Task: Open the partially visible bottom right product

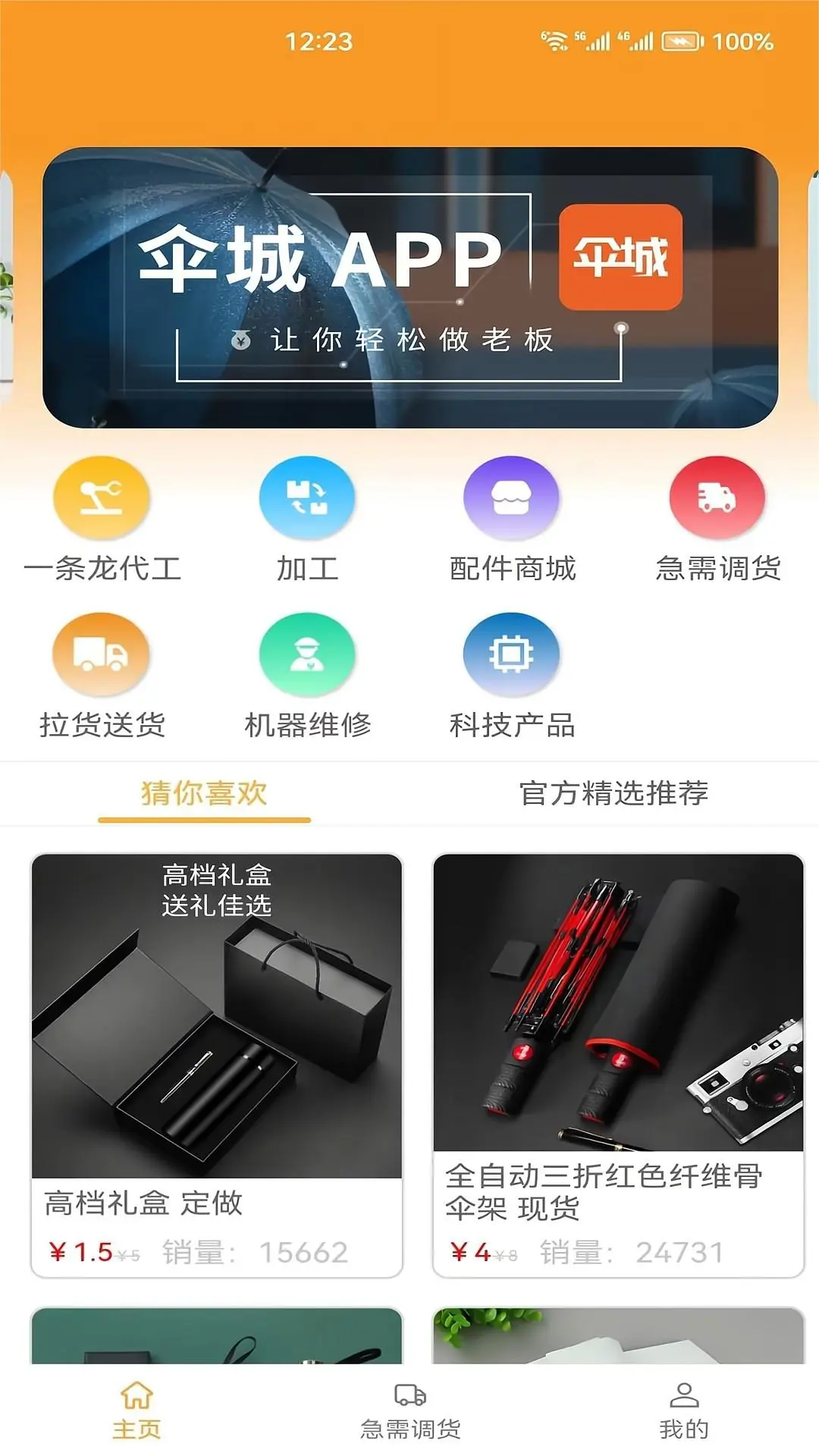Action: pos(616,1342)
